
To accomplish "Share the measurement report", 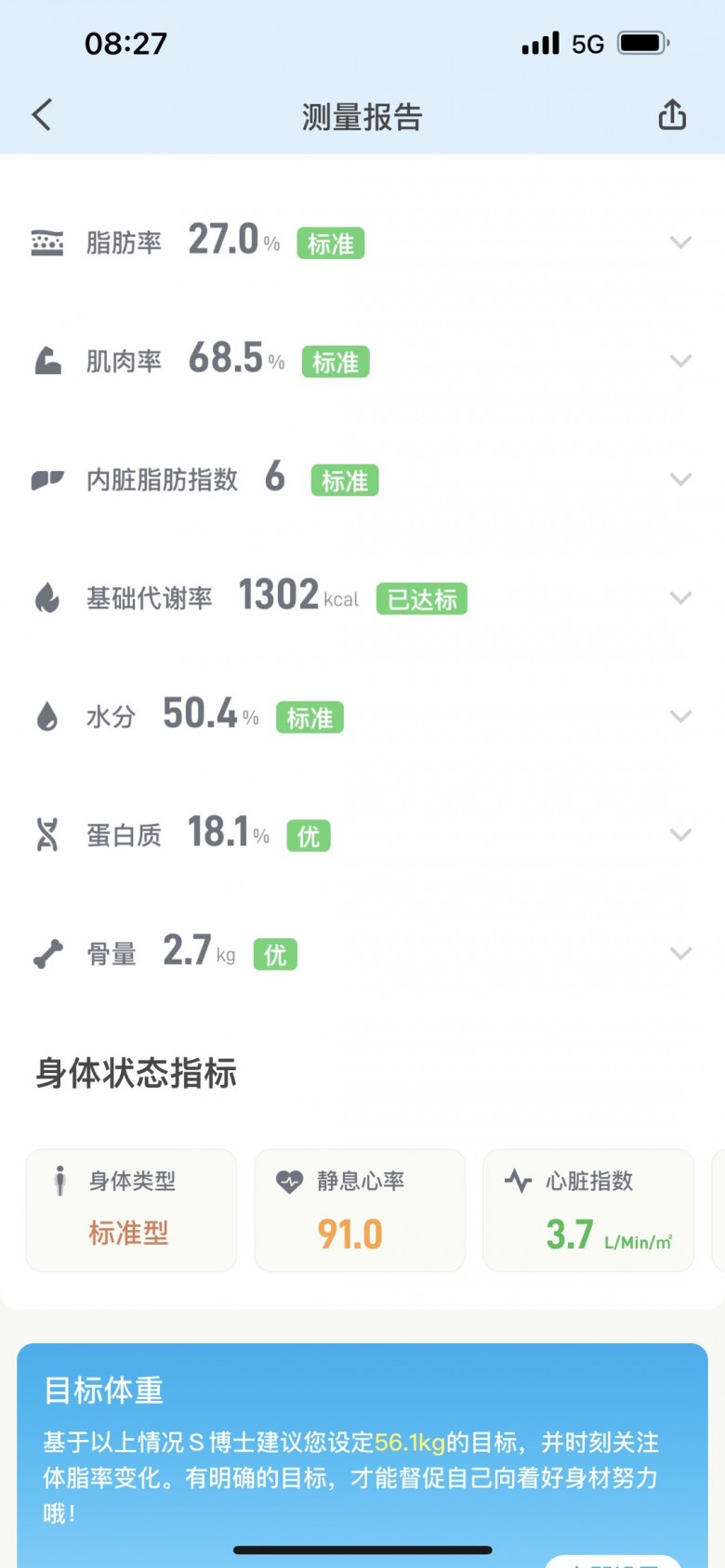I will click(672, 115).
